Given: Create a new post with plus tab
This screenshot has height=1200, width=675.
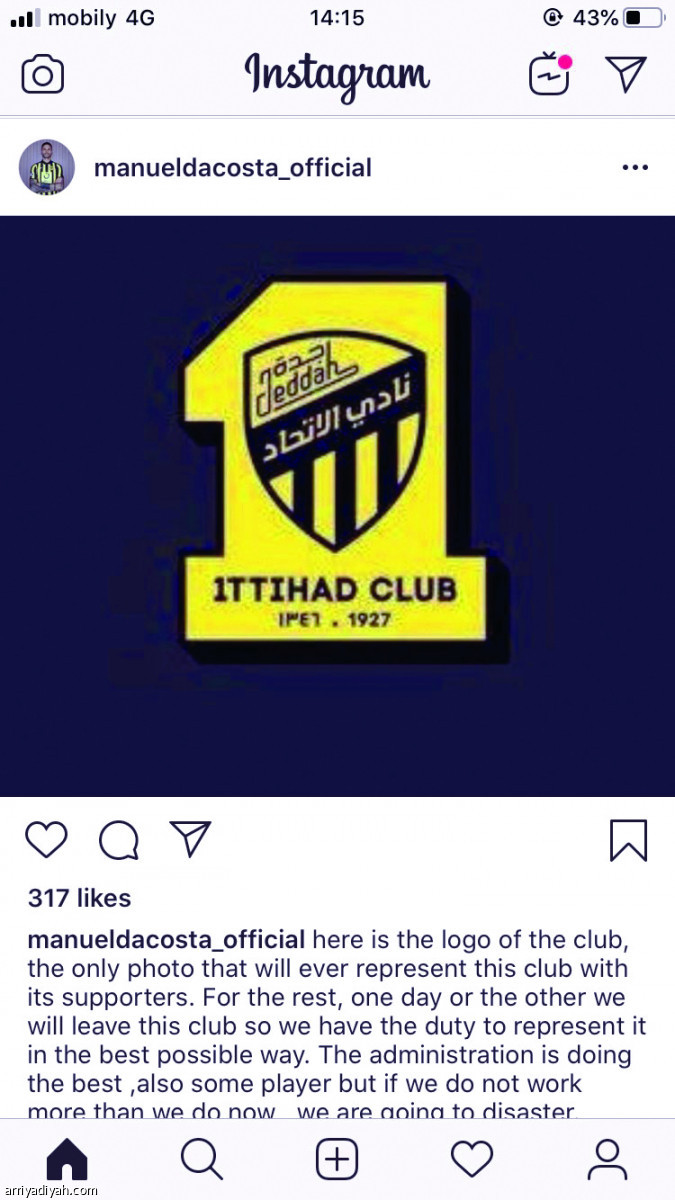Looking at the screenshot, I should coord(337,1160).
